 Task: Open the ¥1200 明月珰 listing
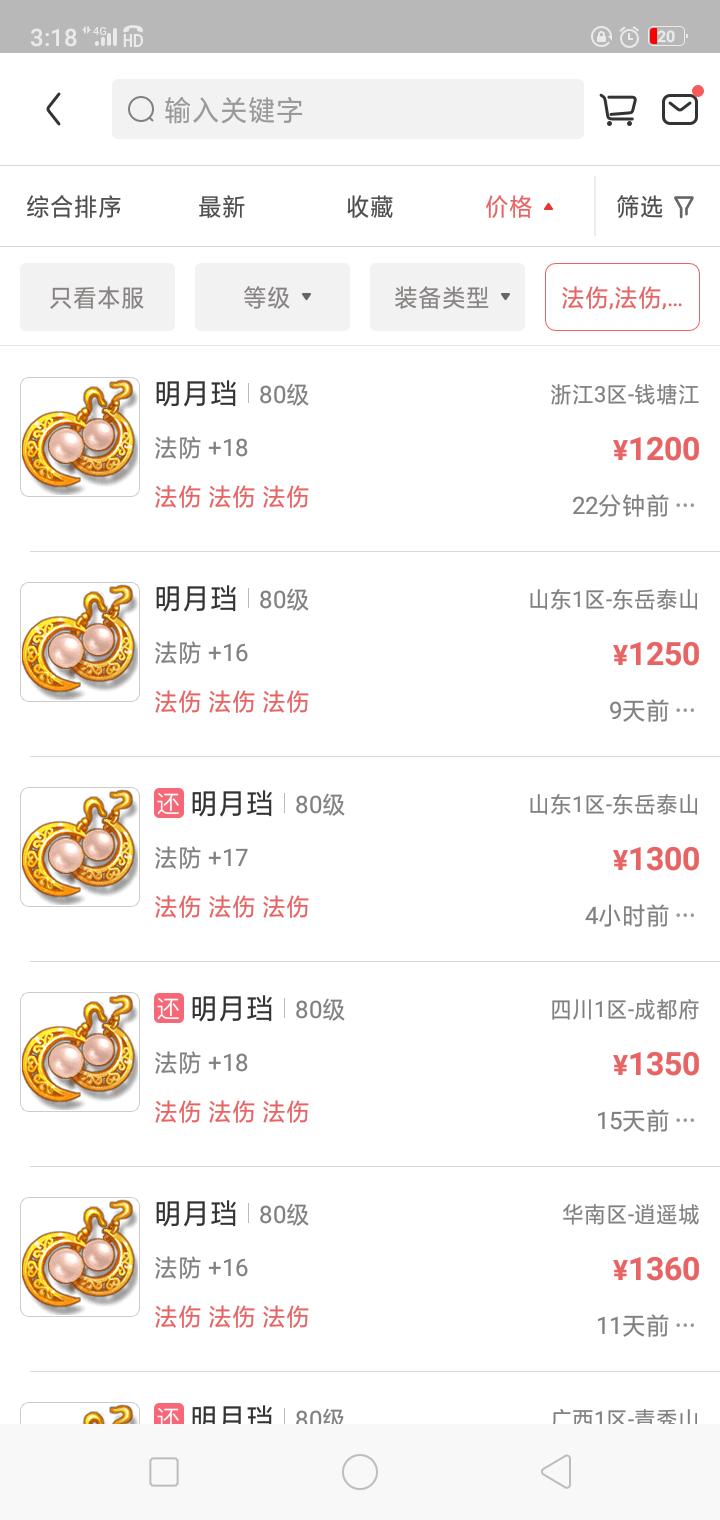coord(360,449)
